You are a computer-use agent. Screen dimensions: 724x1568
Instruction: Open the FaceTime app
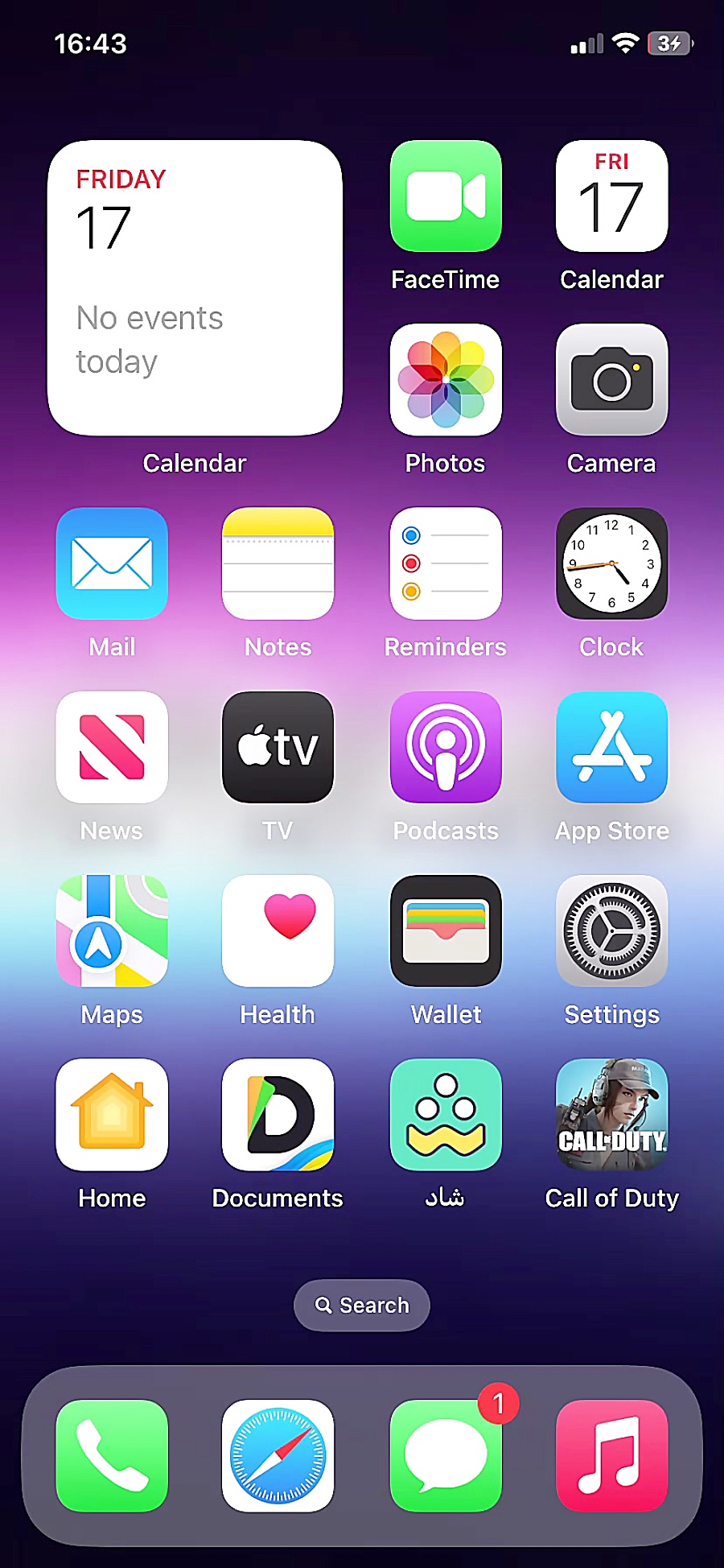(446, 196)
